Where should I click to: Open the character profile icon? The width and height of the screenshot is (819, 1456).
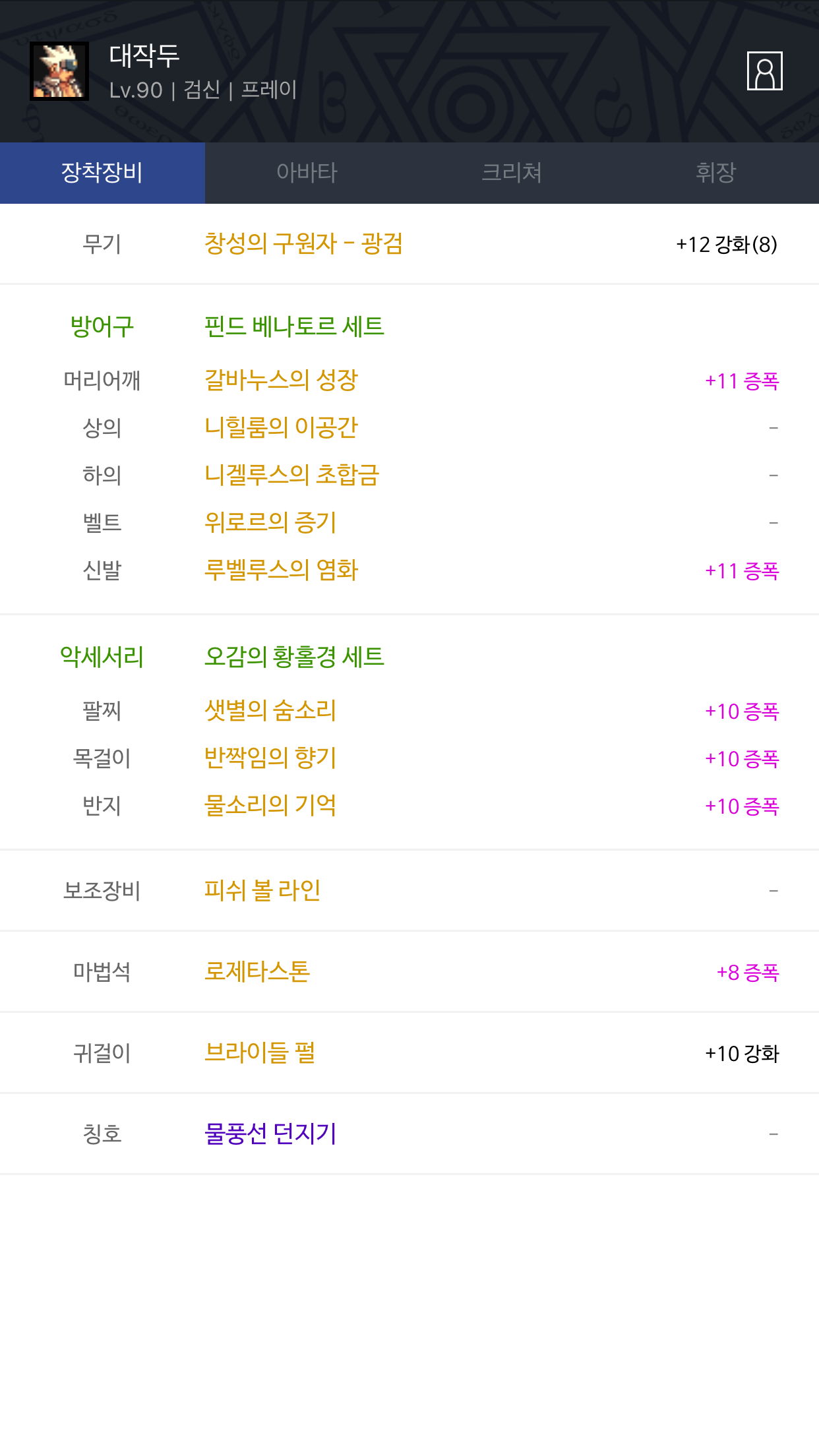[x=764, y=71]
